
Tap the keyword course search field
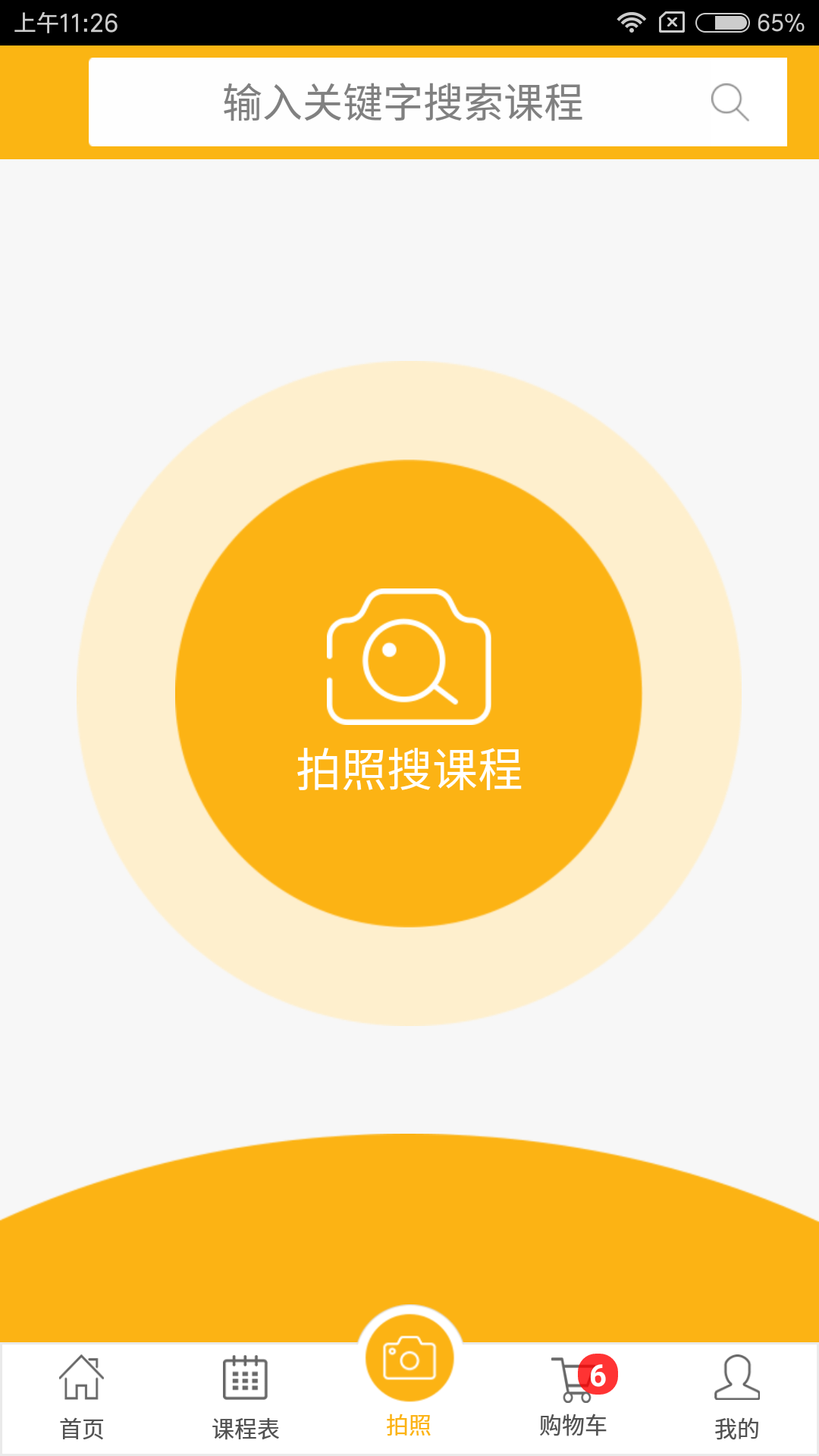pos(438,102)
